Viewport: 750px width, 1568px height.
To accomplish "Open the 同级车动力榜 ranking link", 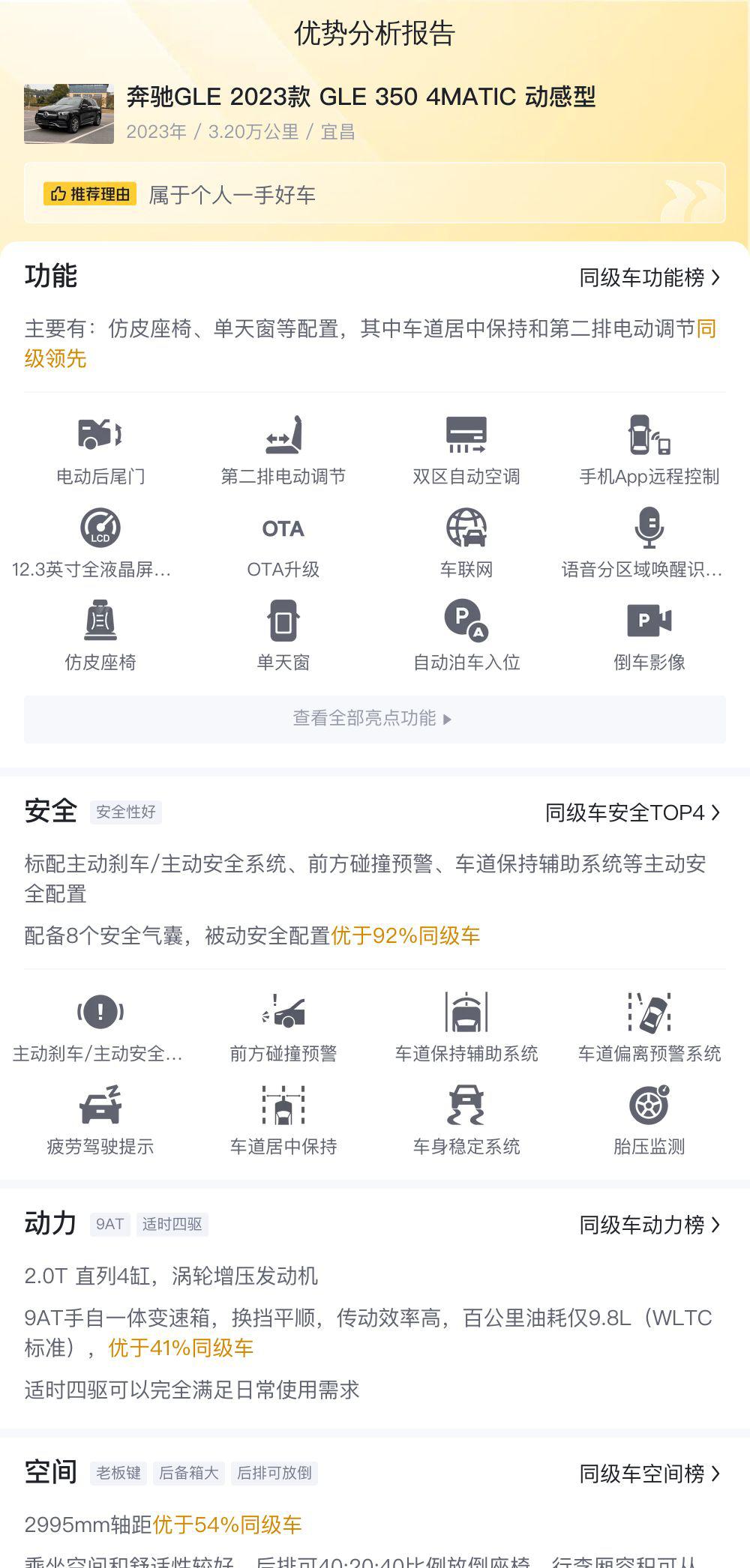I will coord(649,1225).
